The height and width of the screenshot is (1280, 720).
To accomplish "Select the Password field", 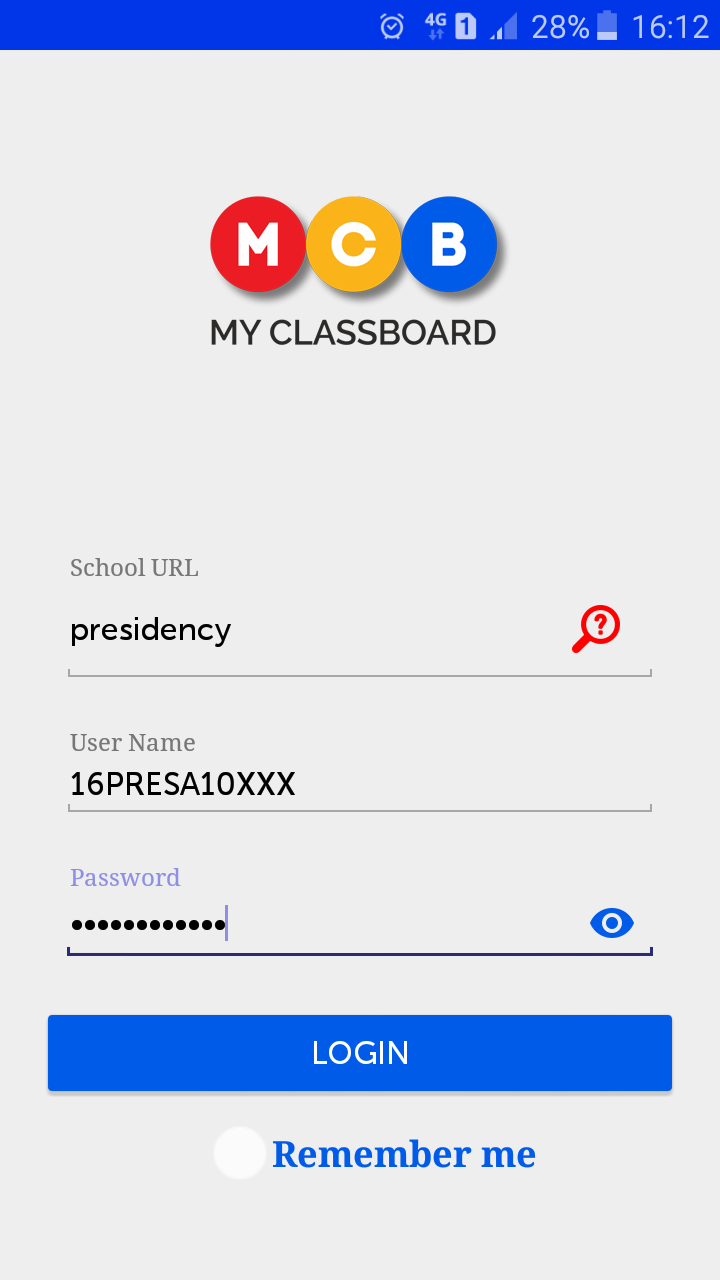I will (x=320, y=924).
